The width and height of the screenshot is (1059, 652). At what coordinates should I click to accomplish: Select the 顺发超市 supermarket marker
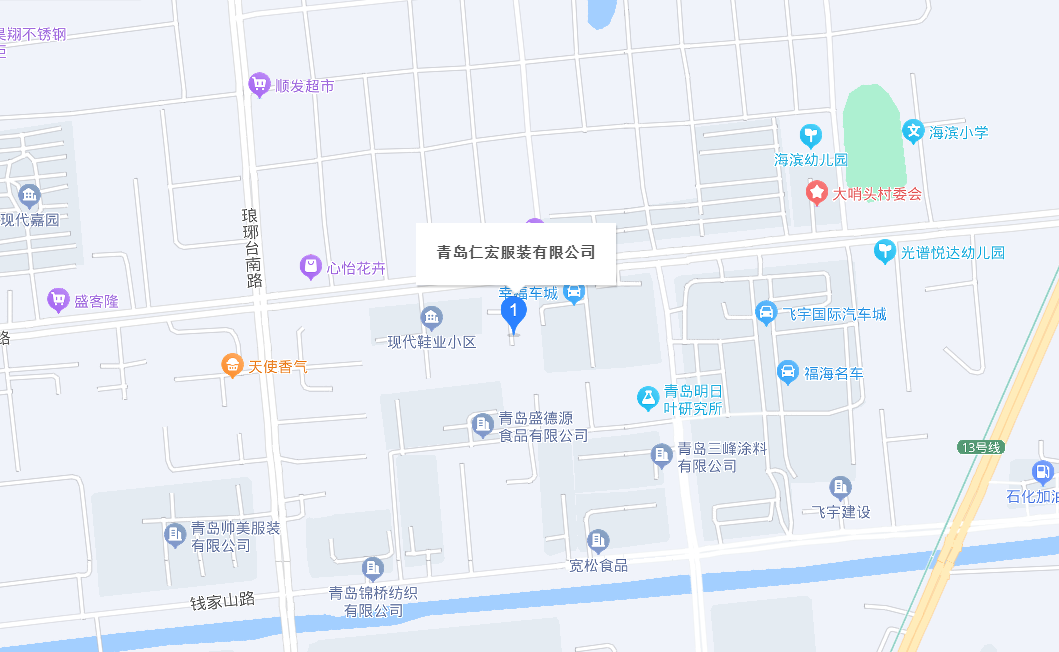260,85
